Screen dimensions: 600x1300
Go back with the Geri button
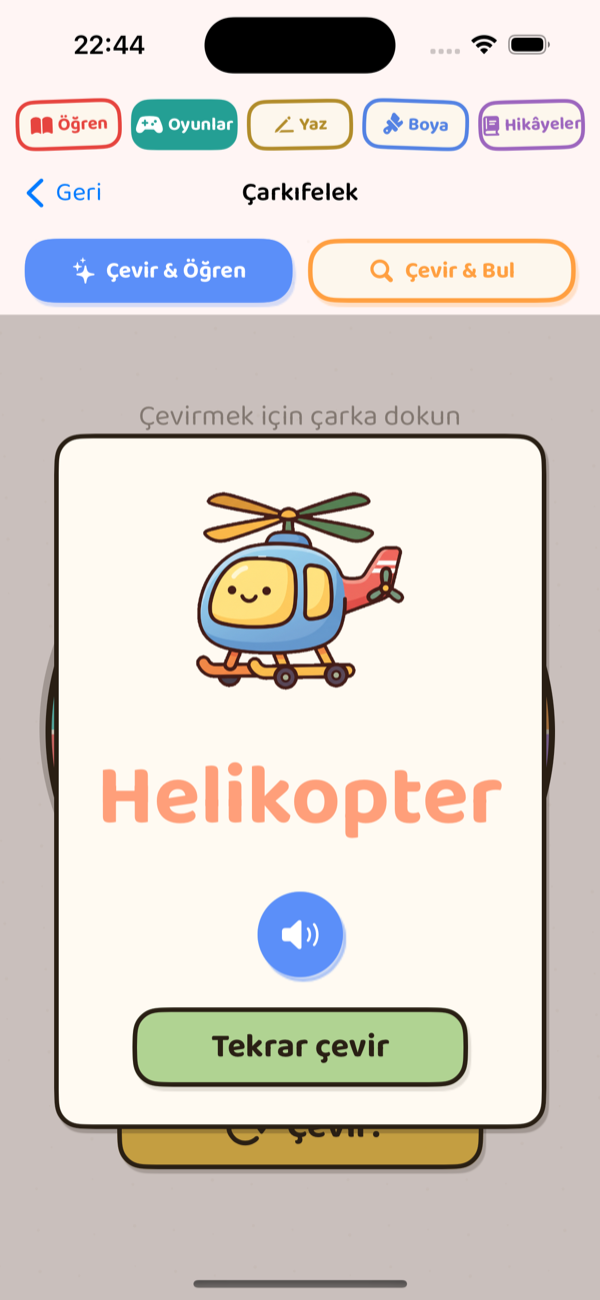64,192
